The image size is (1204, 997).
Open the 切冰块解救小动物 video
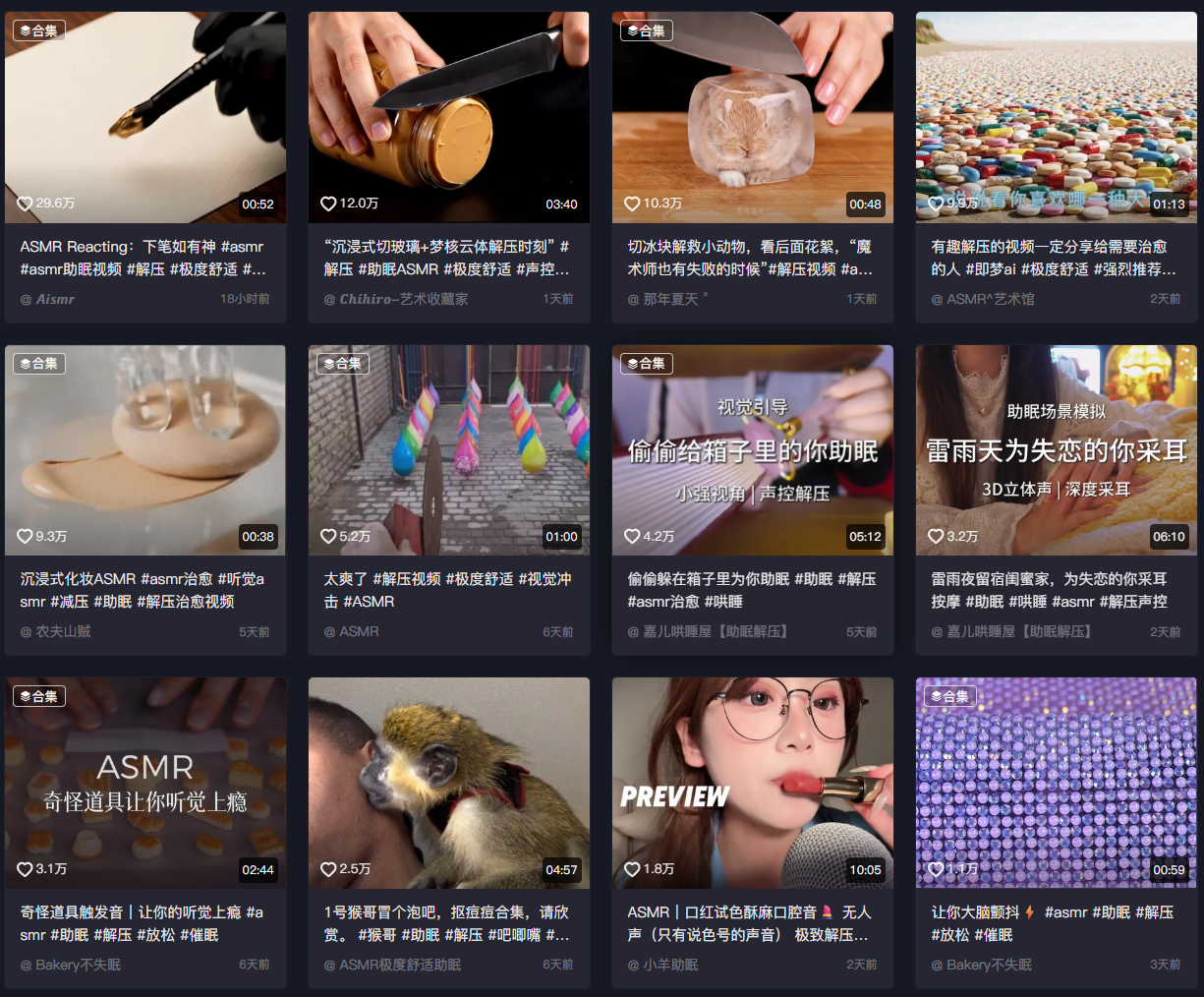click(753, 118)
